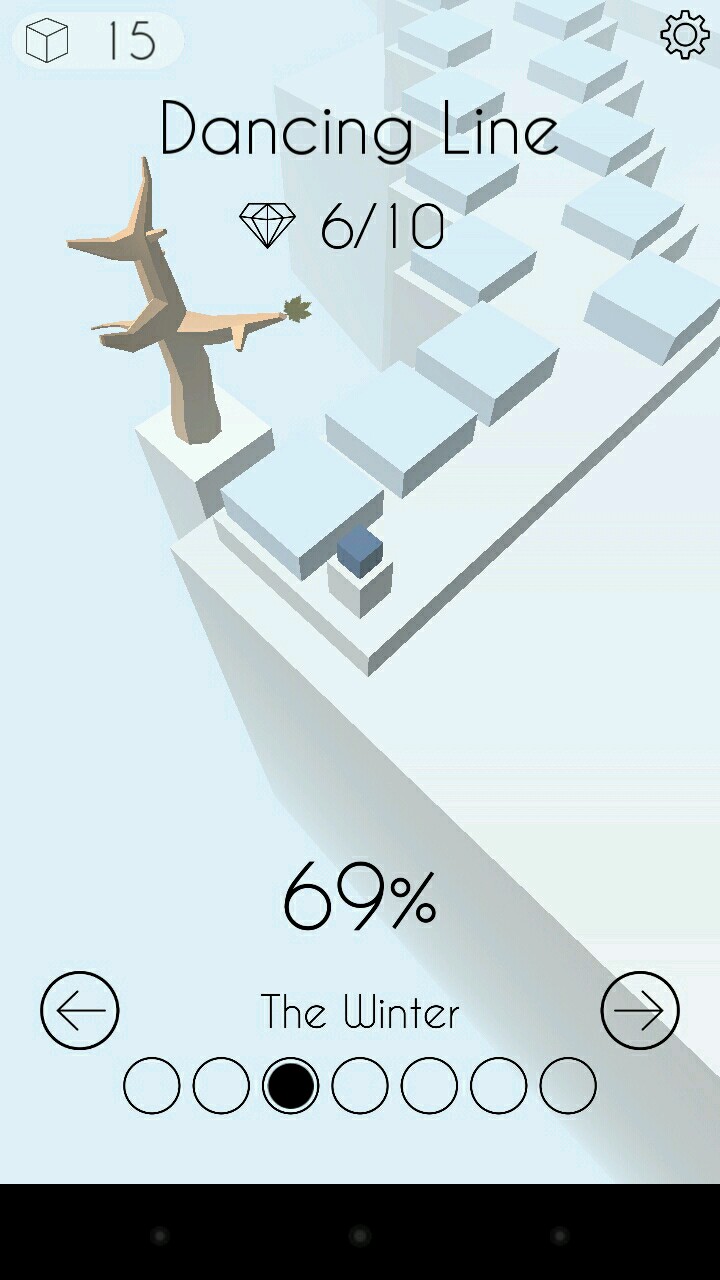Select the second level dot

point(221,1085)
